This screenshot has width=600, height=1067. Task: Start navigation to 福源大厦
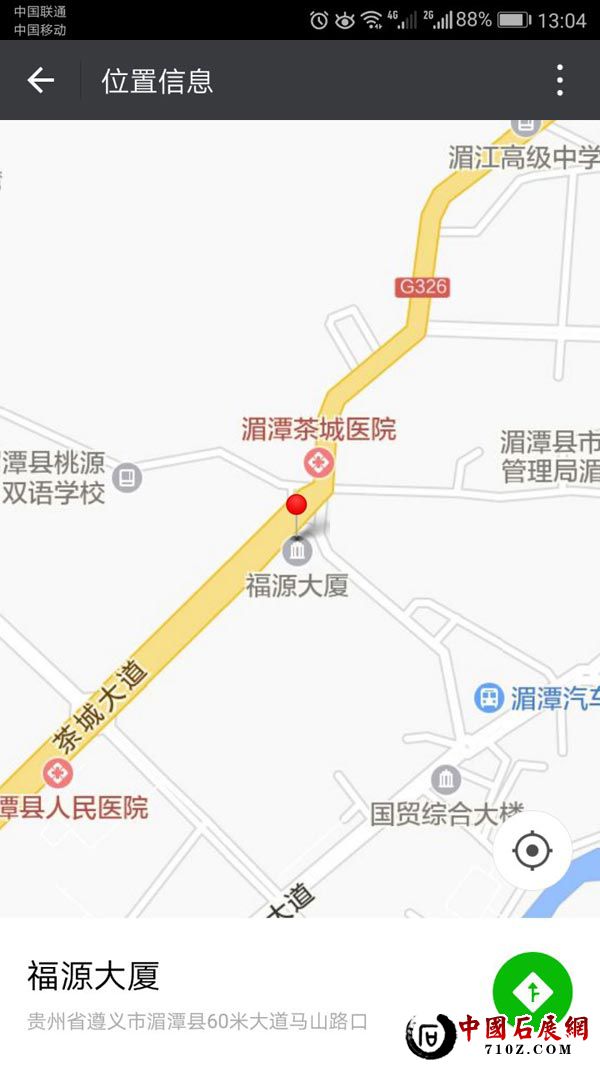tap(532, 990)
